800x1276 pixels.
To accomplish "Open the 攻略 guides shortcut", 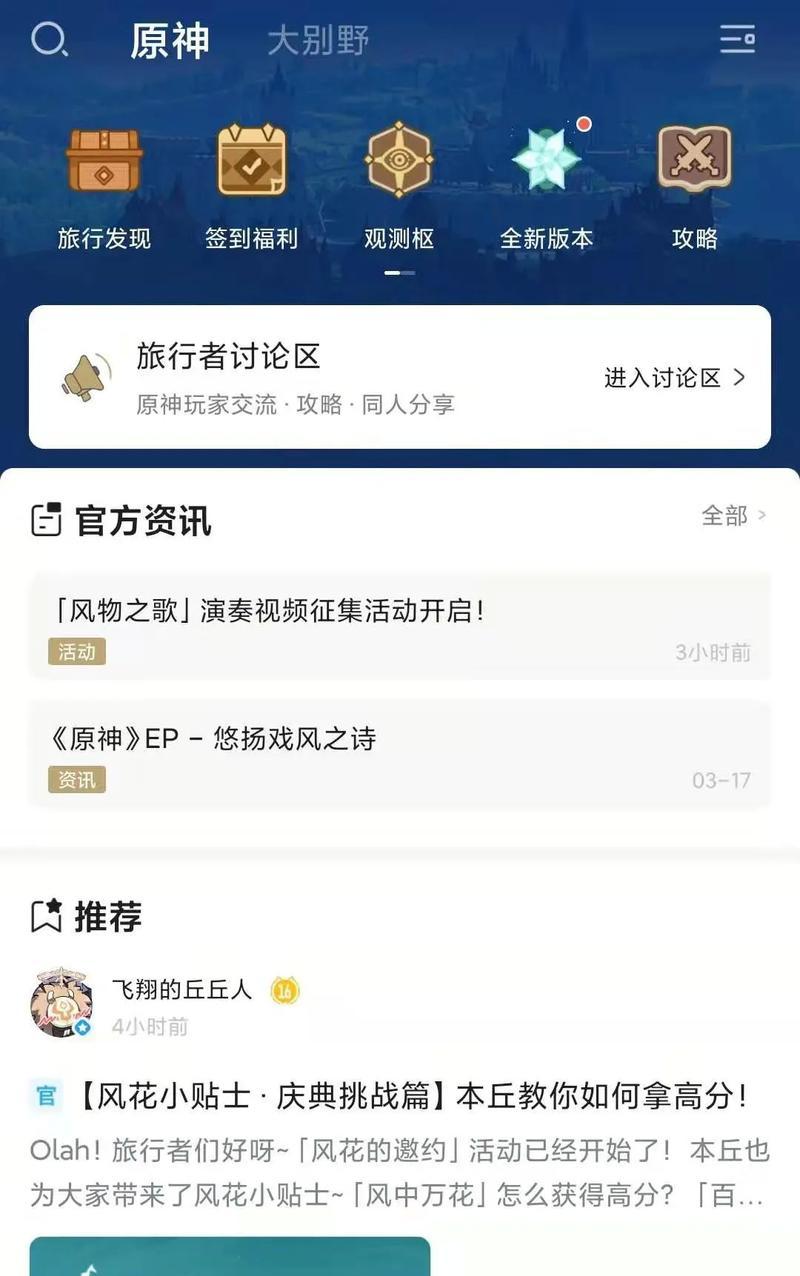I will tap(694, 185).
